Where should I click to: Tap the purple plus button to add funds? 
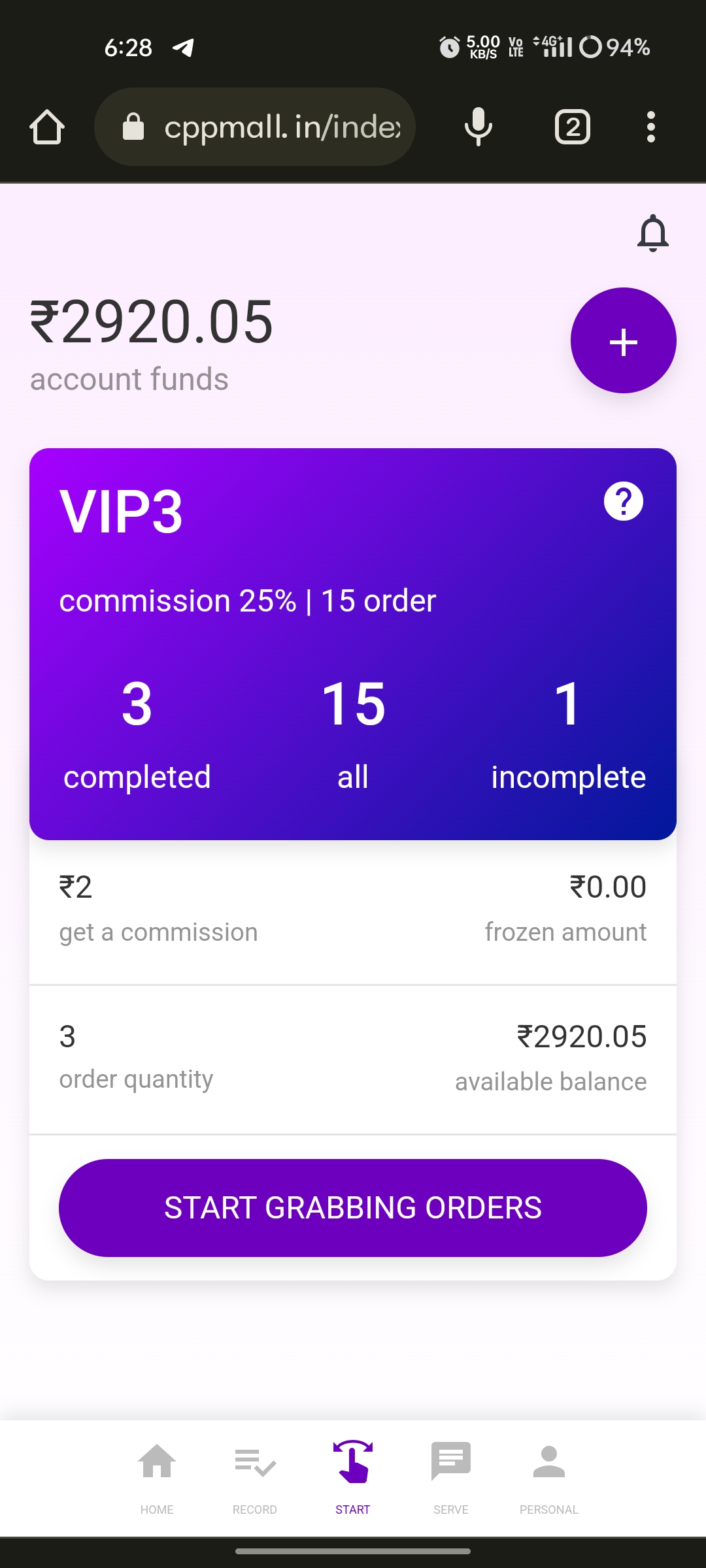click(623, 340)
